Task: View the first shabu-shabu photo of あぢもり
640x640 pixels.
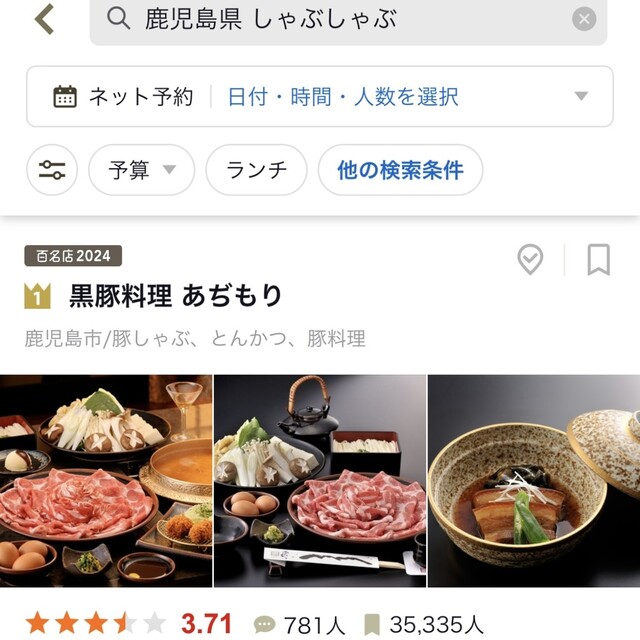Action: (x=106, y=481)
